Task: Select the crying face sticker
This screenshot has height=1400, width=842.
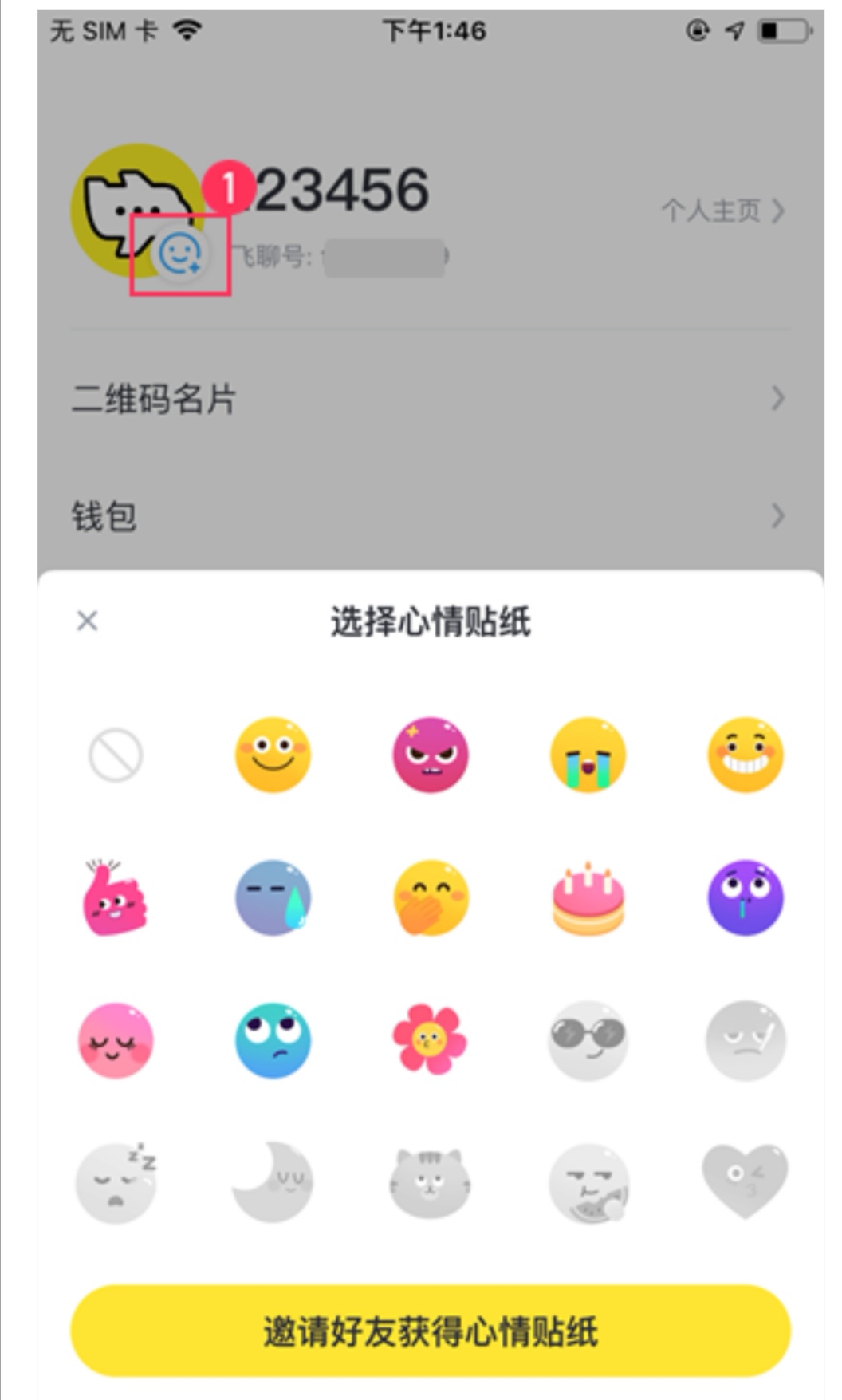Action: [588, 754]
